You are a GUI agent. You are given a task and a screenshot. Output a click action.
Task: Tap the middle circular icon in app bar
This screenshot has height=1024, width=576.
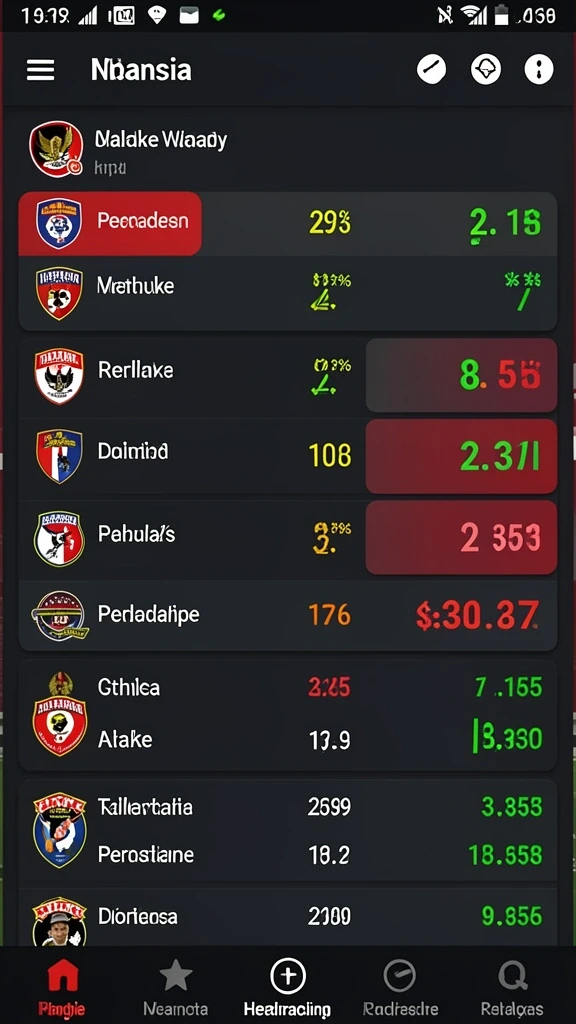tap(486, 69)
